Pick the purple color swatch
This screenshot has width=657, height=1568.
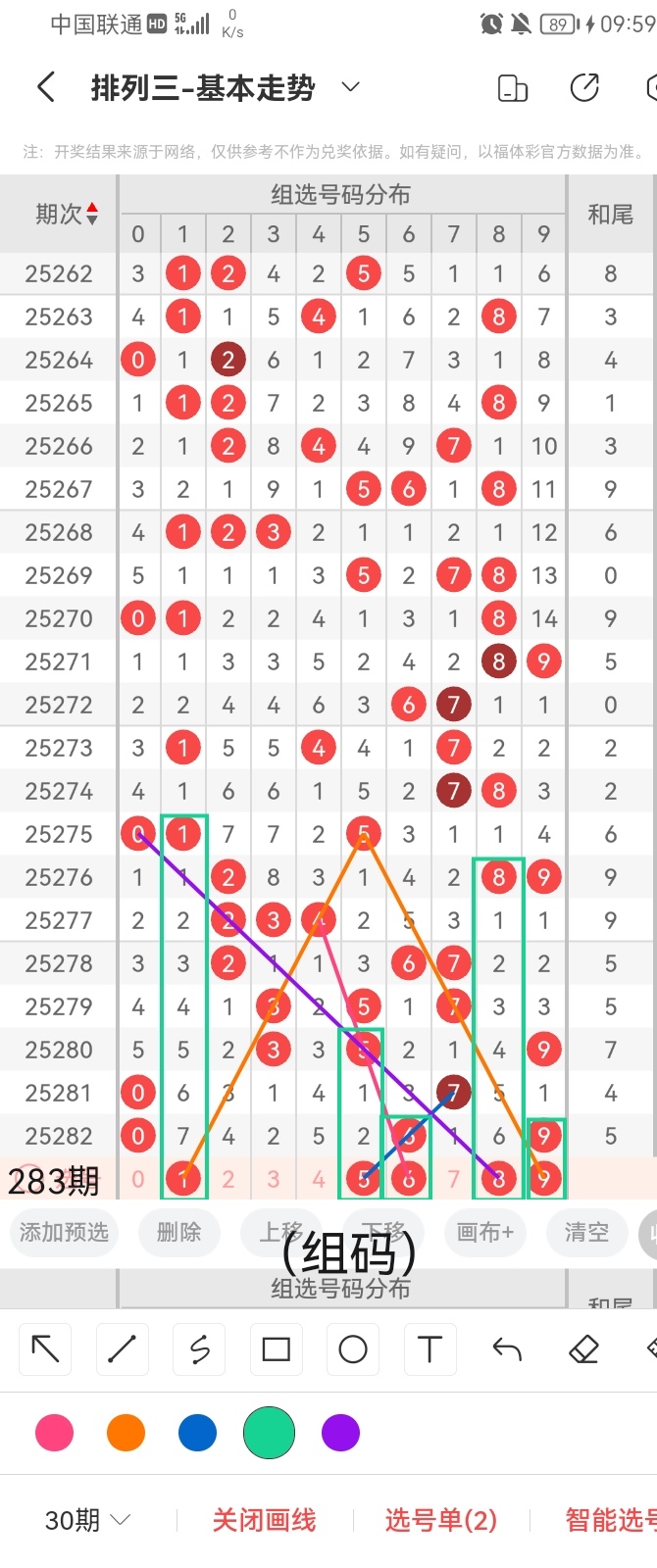(x=340, y=1433)
